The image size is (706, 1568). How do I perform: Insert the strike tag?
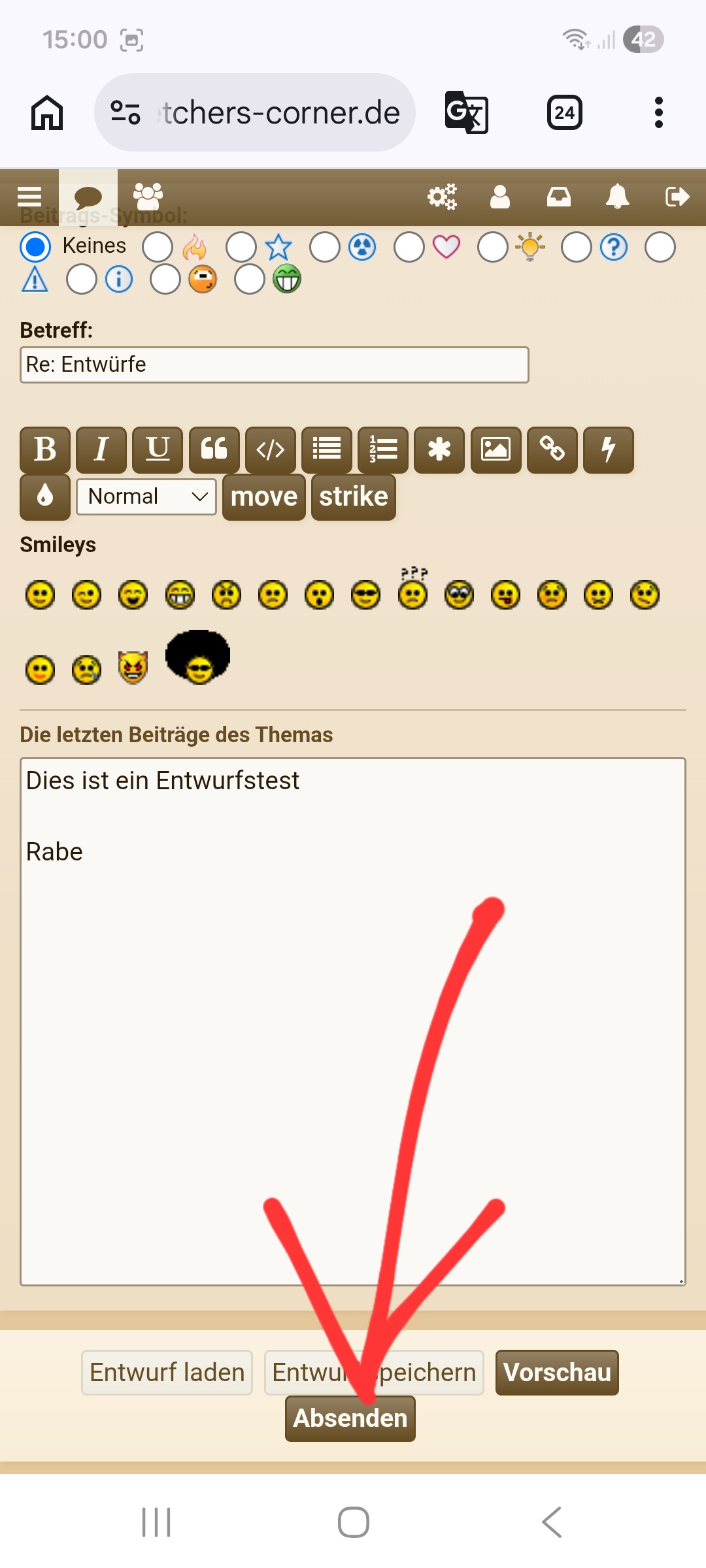[x=353, y=497]
